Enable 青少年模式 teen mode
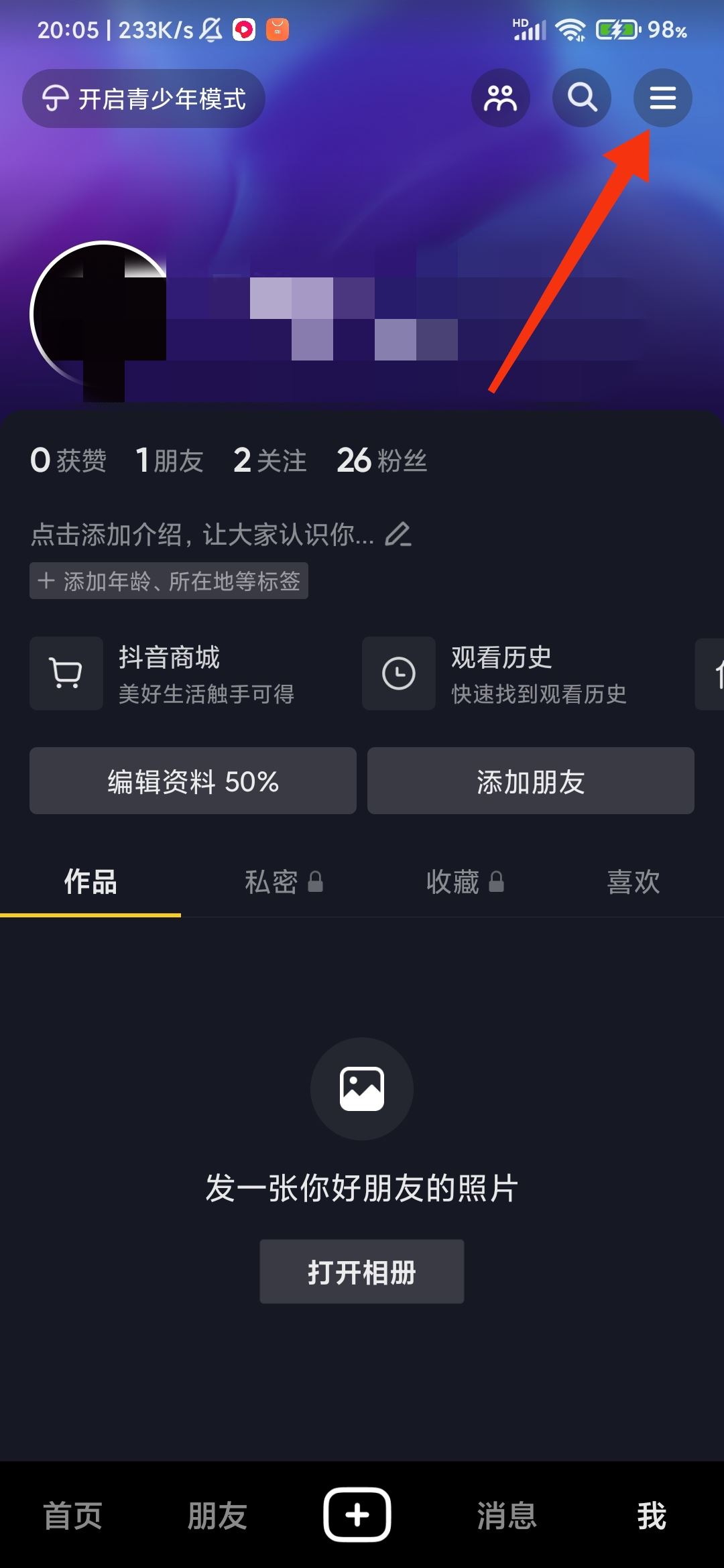 coord(143,98)
